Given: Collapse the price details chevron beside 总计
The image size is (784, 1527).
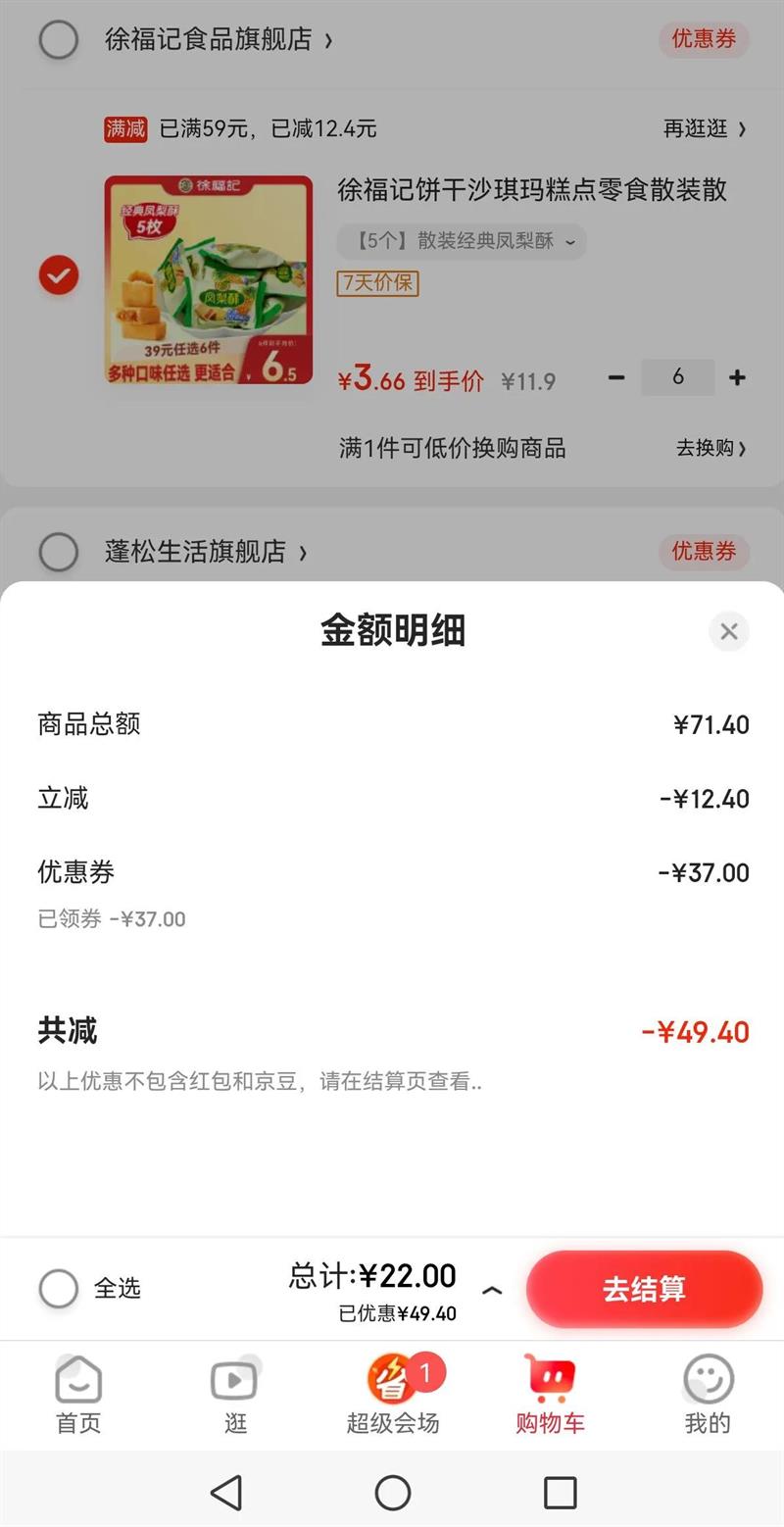Looking at the screenshot, I should 492,1291.
